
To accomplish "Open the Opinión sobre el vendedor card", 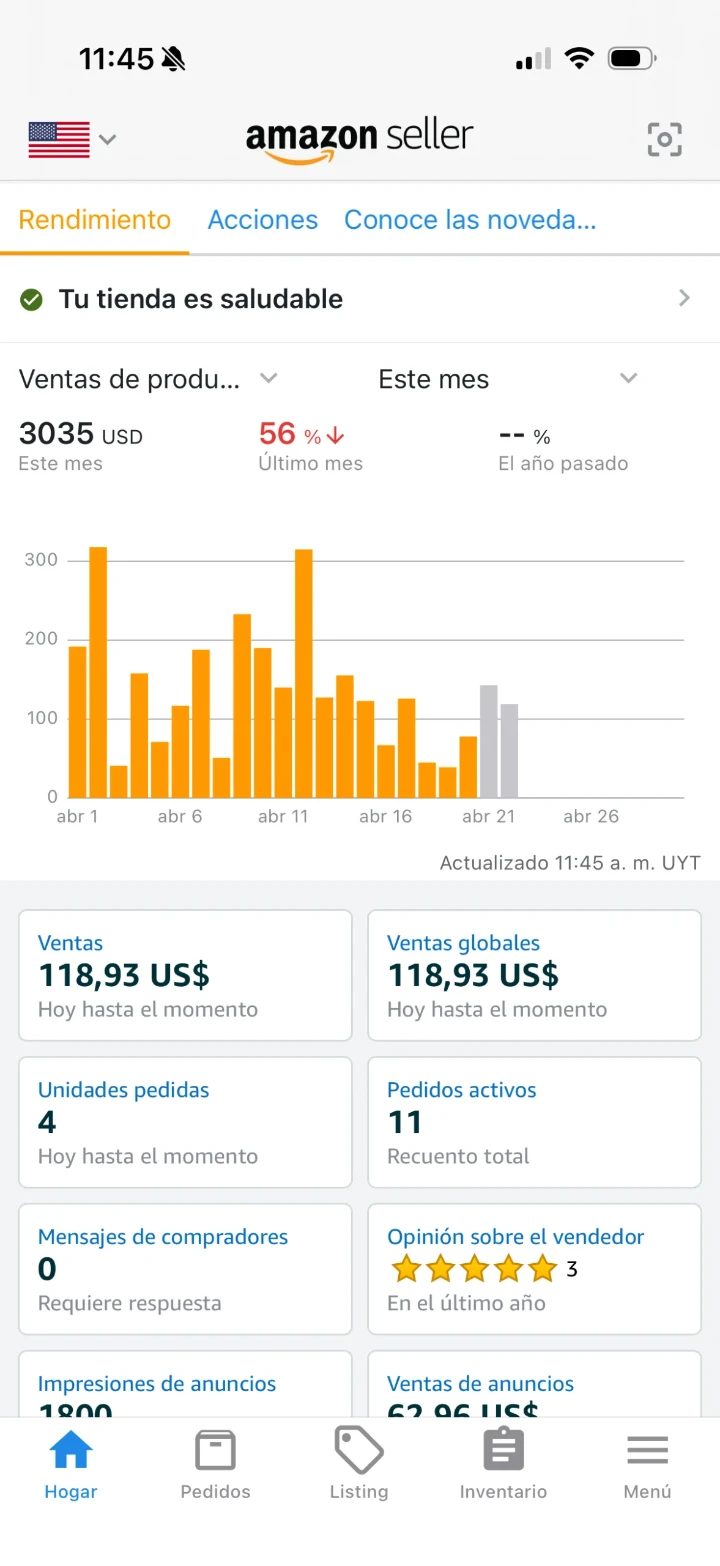I will click(x=534, y=1269).
